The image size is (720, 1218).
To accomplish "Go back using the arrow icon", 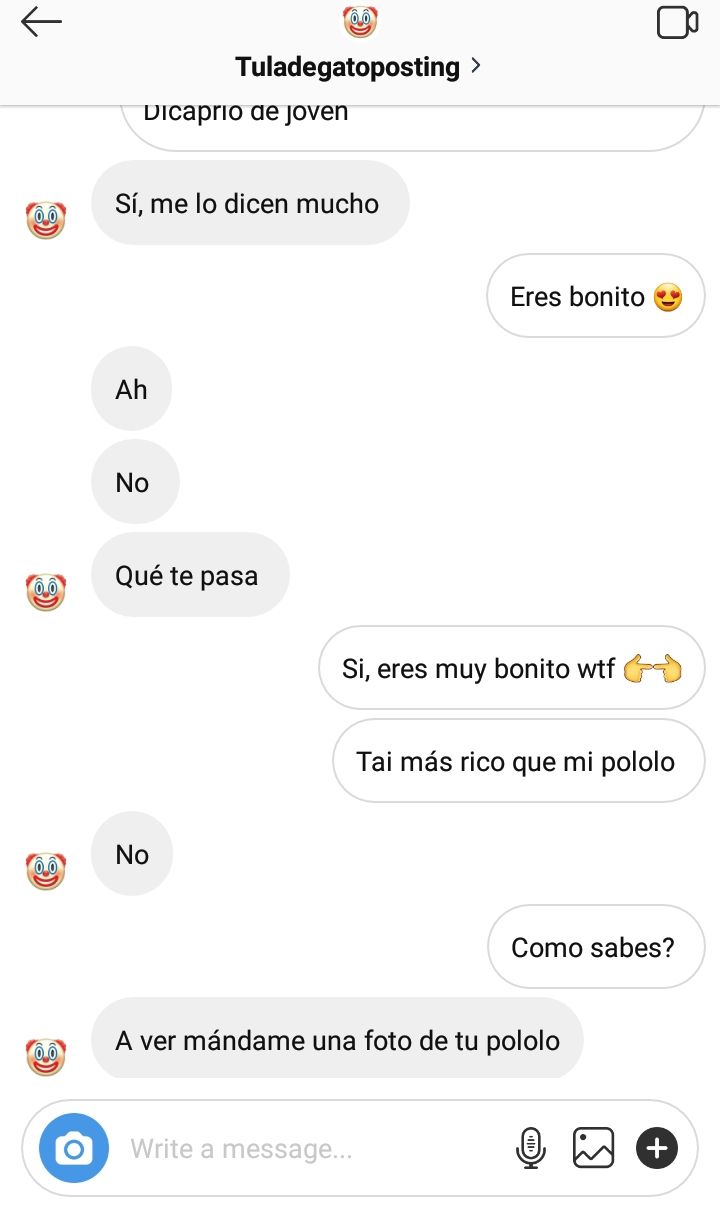I will (x=41, y=22).
